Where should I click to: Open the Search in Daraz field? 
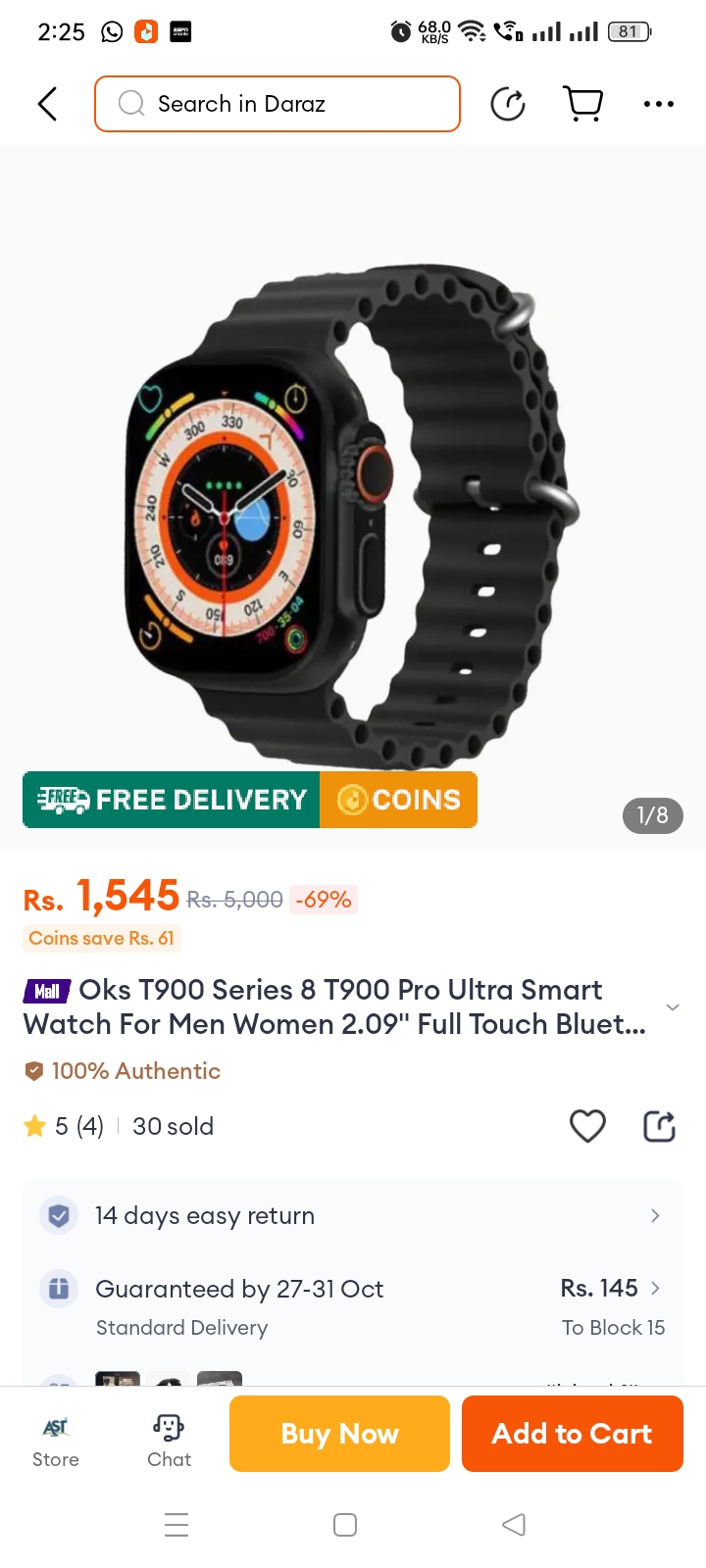point(277,104)
